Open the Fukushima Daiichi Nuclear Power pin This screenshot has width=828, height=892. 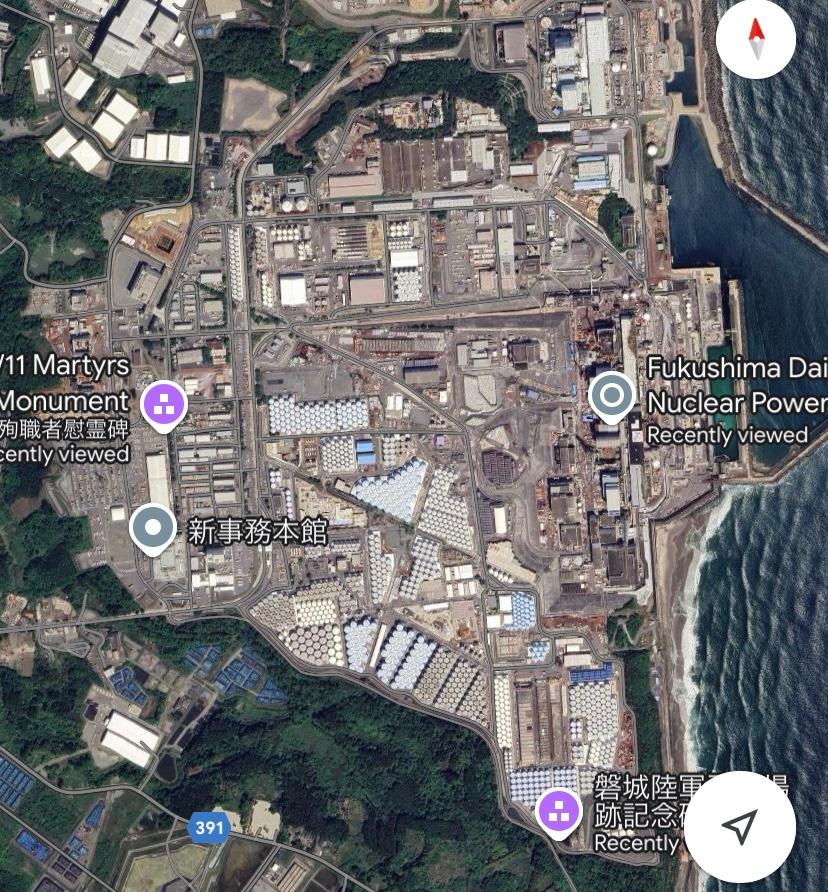click(611, 397)
